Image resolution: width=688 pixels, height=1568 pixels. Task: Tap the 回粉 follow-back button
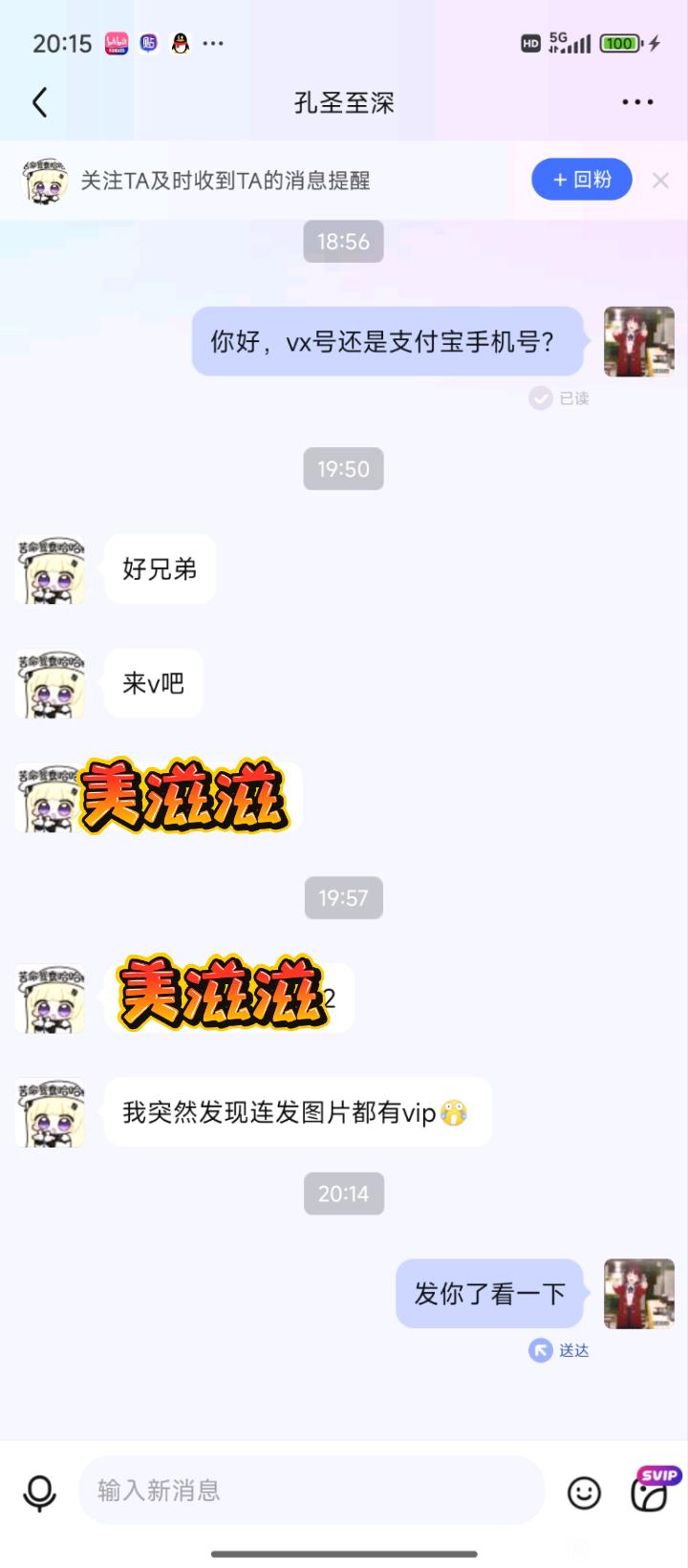[581, 180]
